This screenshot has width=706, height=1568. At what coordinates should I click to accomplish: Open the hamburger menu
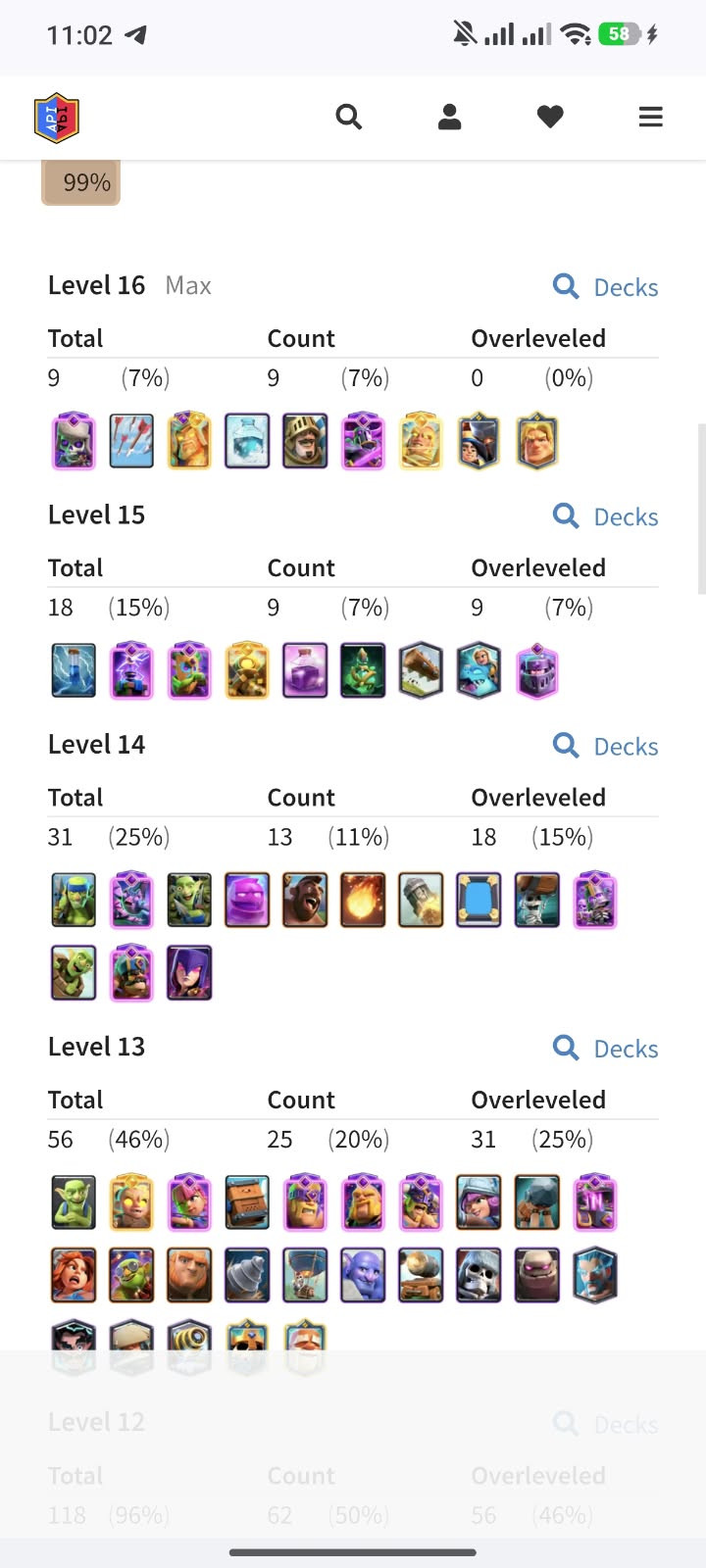(x=651, y=118)
